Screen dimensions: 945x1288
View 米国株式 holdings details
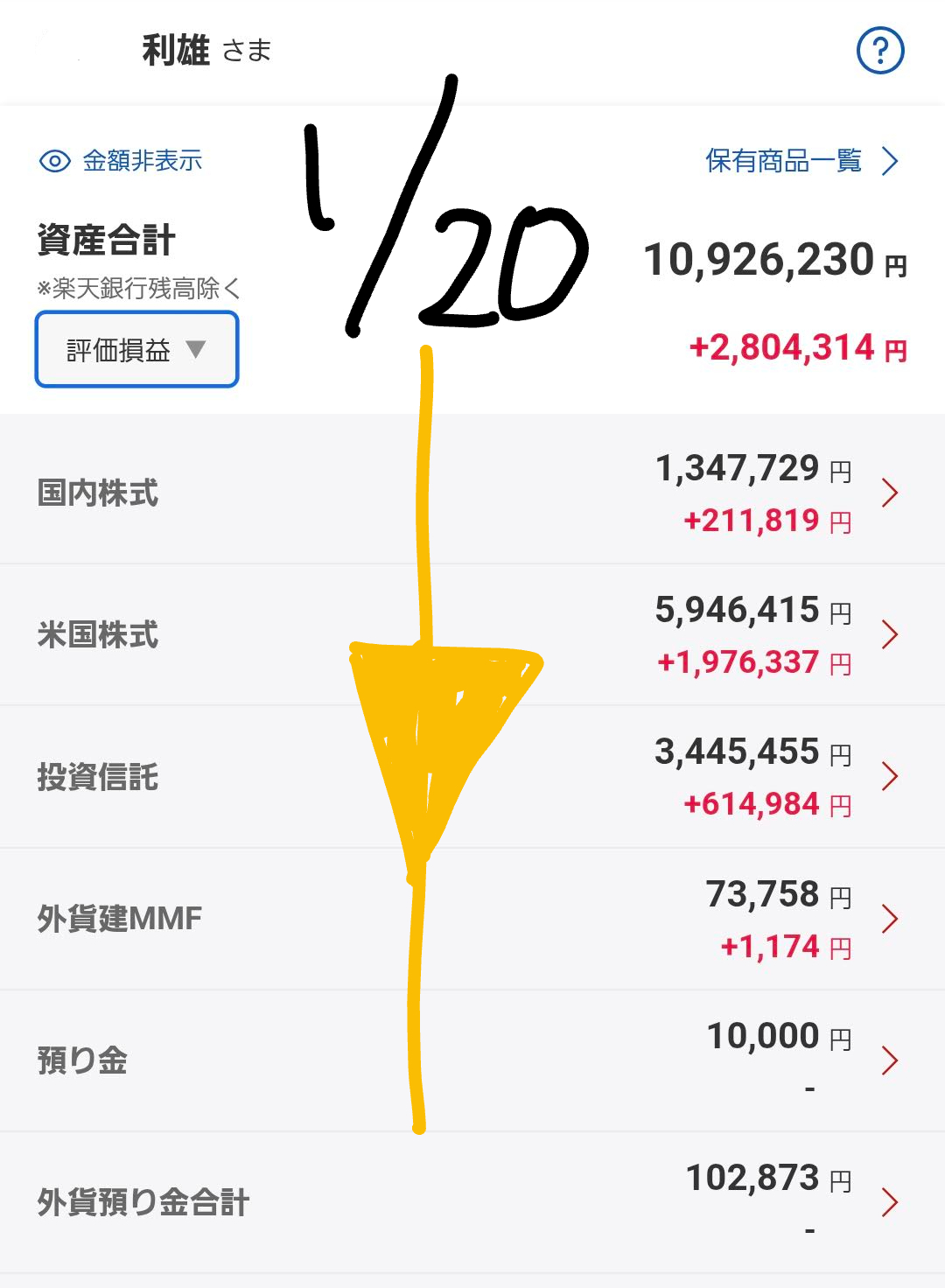(472, 635)
